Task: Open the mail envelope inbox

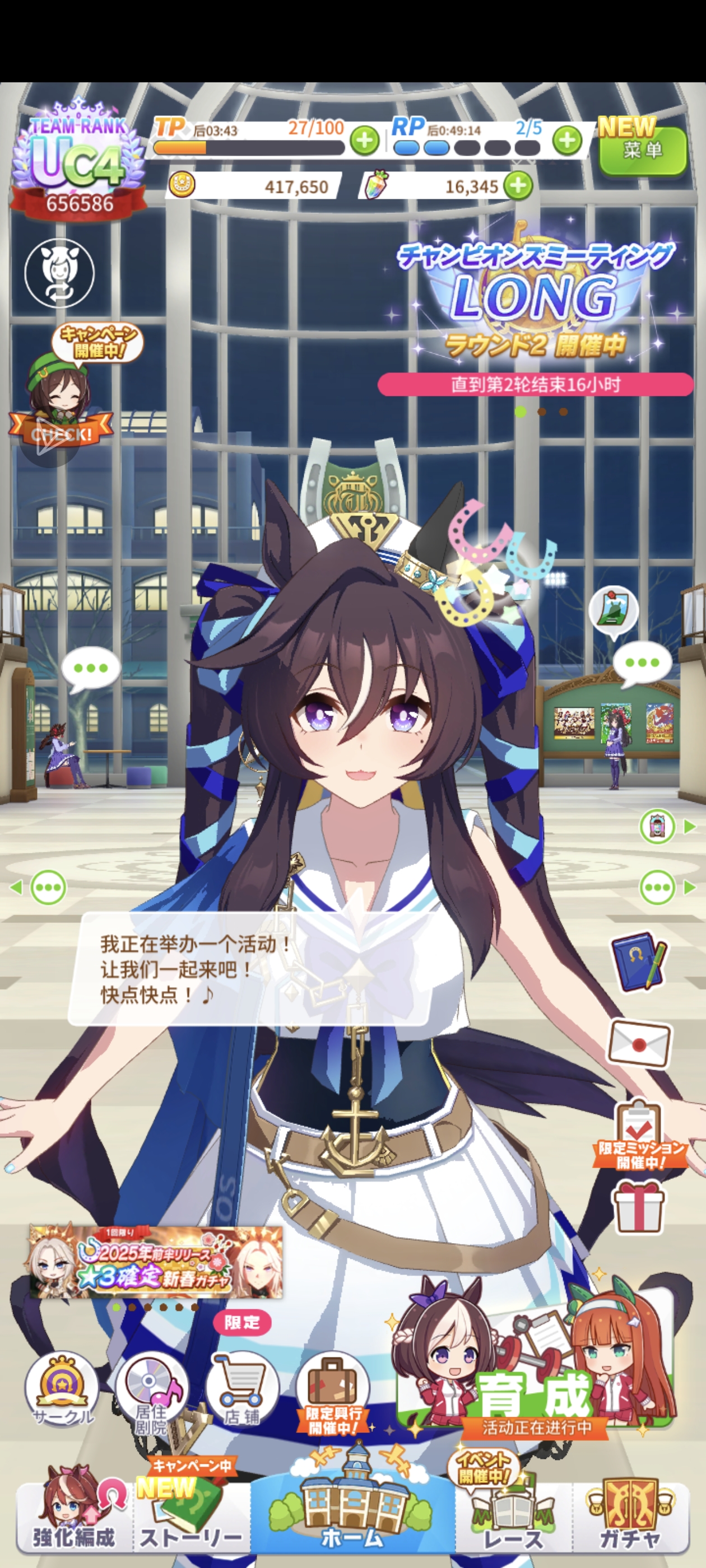Action: click(x=639, y=1043)
